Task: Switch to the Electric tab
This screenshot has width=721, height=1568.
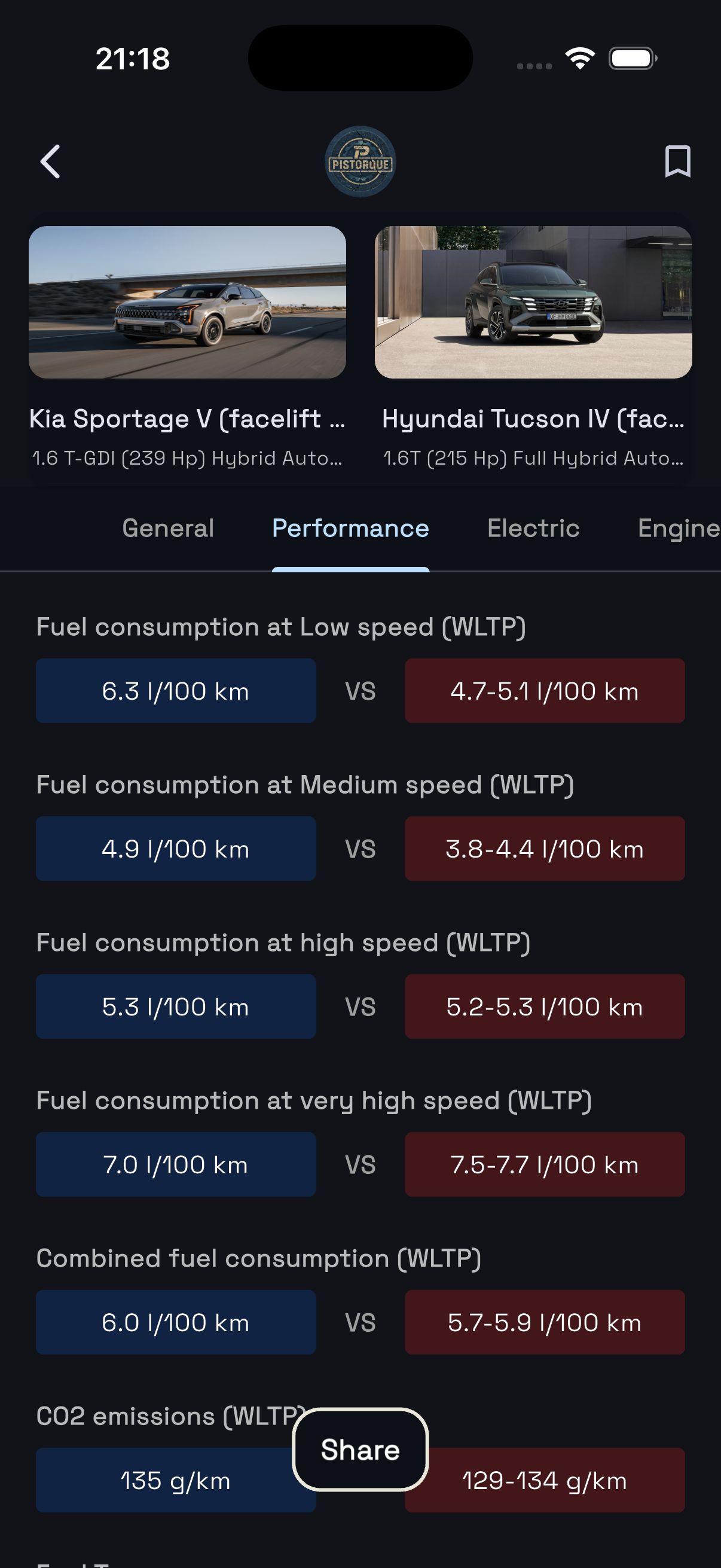Action: [x=534, y=529]
